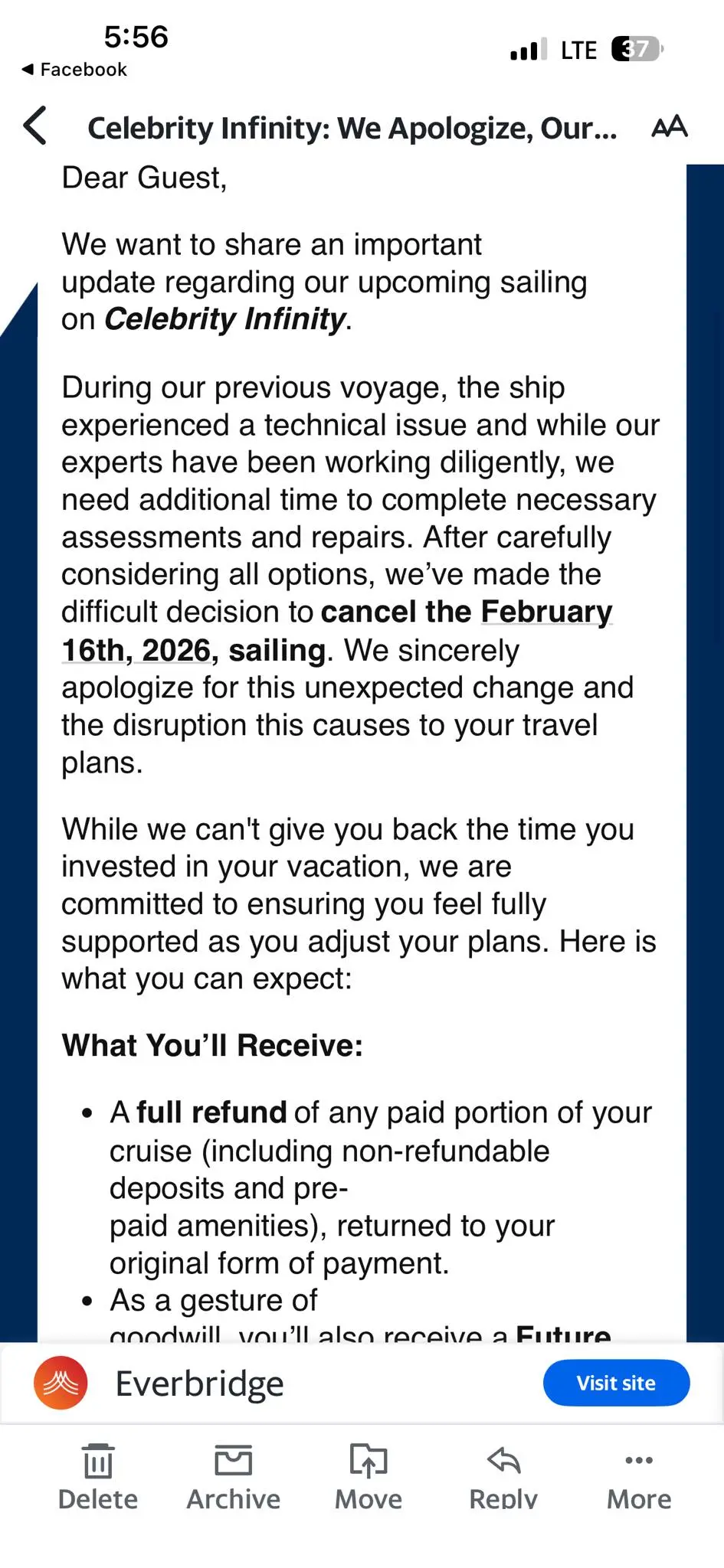The image size is (724, 1568).
Task: Tap the Everbridge ad banner text
Action: click(x=199, y=1383)
